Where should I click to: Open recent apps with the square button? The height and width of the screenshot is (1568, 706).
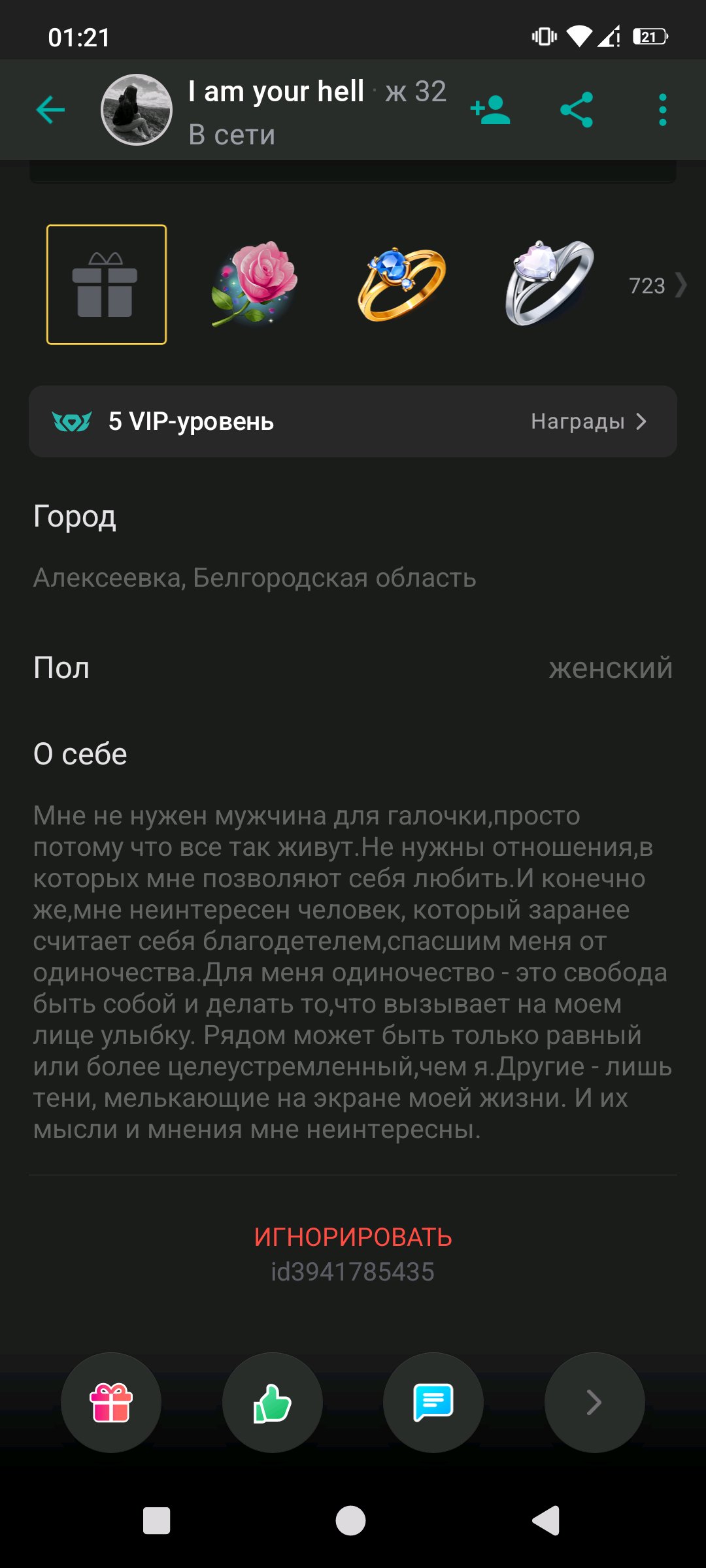point(157,1520)
